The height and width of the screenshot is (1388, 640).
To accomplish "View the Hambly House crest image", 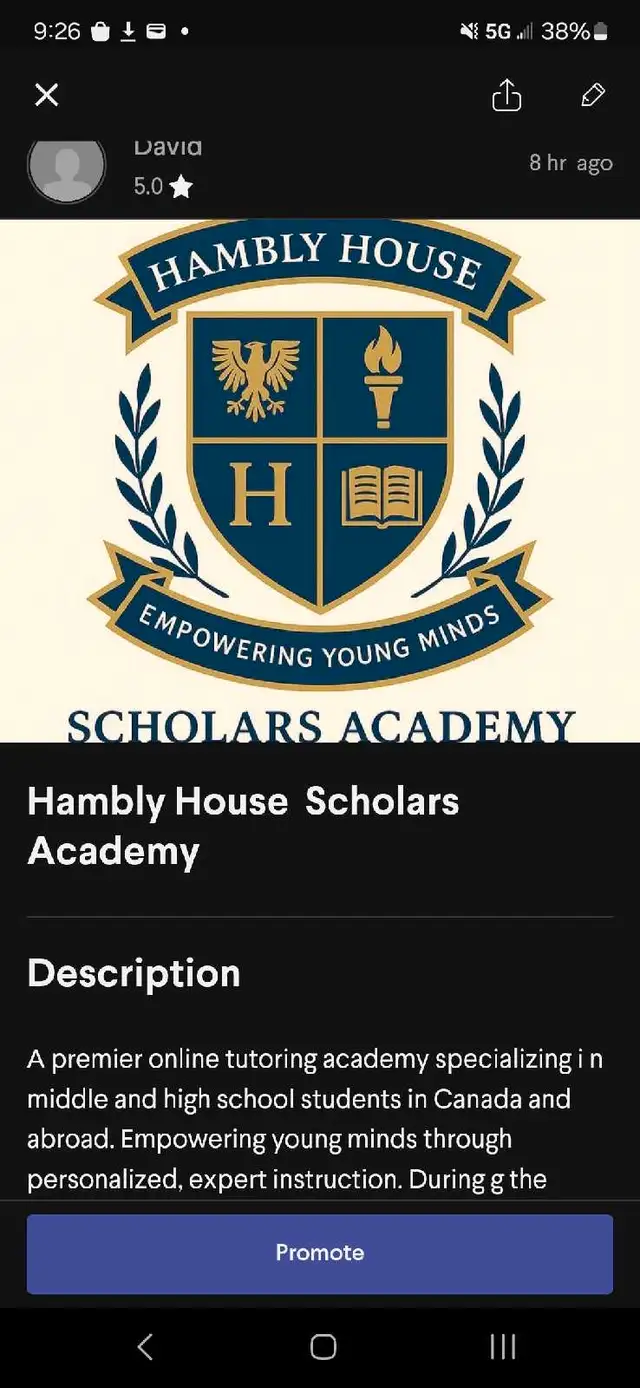I will [x=320, y=481].
